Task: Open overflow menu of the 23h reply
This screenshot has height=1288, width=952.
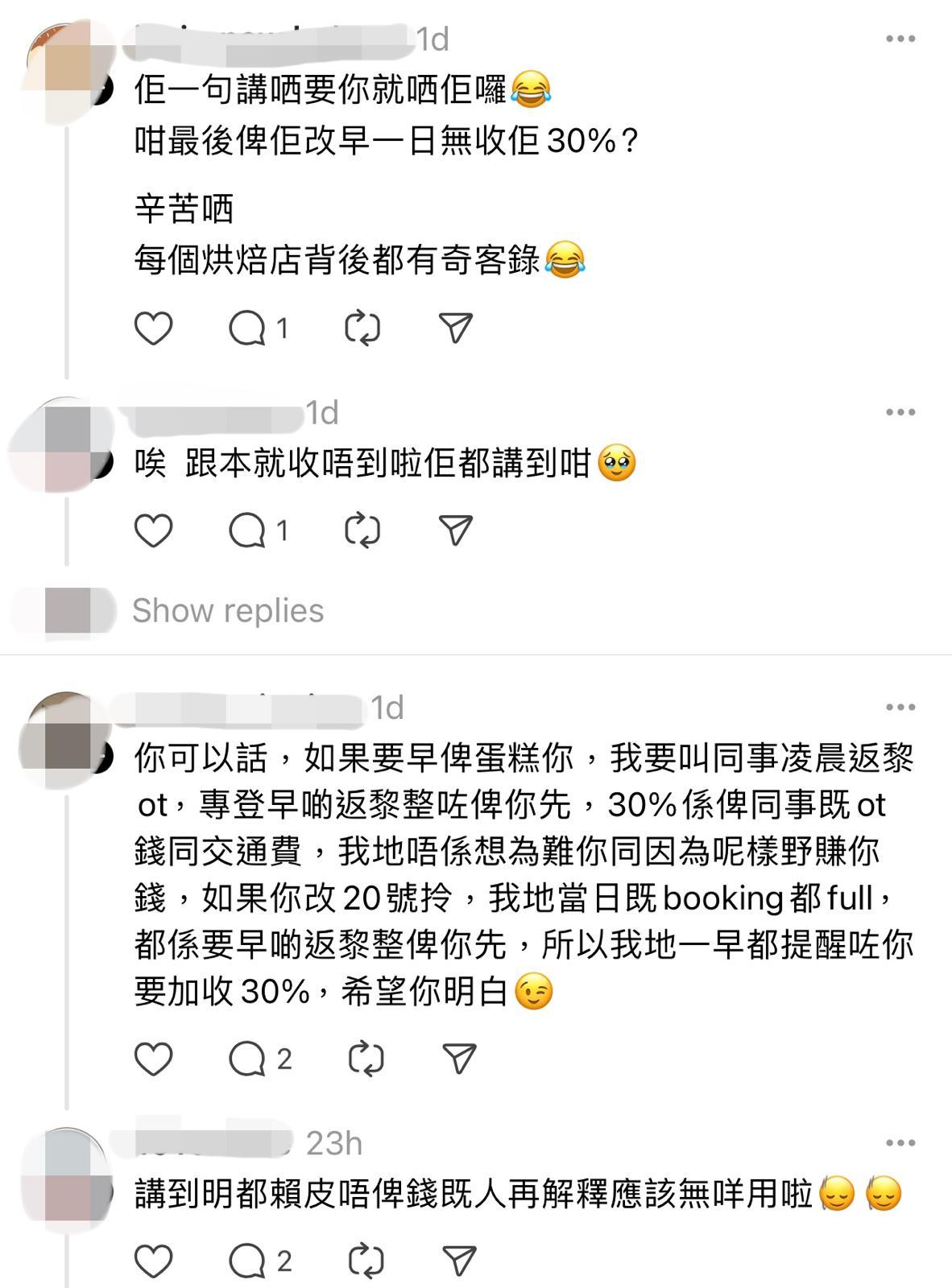Action: tap(900, 1143)
